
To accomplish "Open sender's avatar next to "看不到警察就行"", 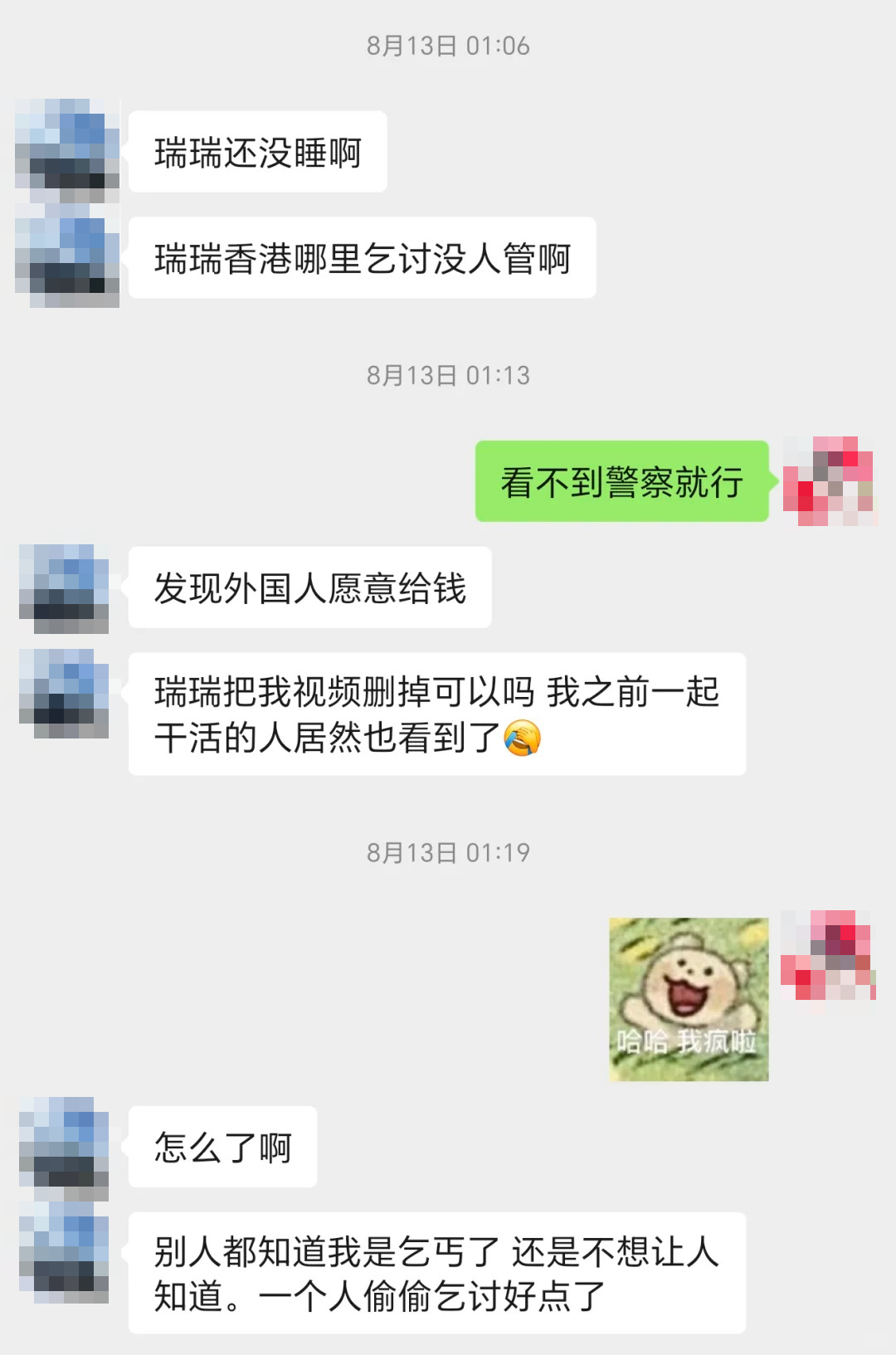I will [829, 481].
